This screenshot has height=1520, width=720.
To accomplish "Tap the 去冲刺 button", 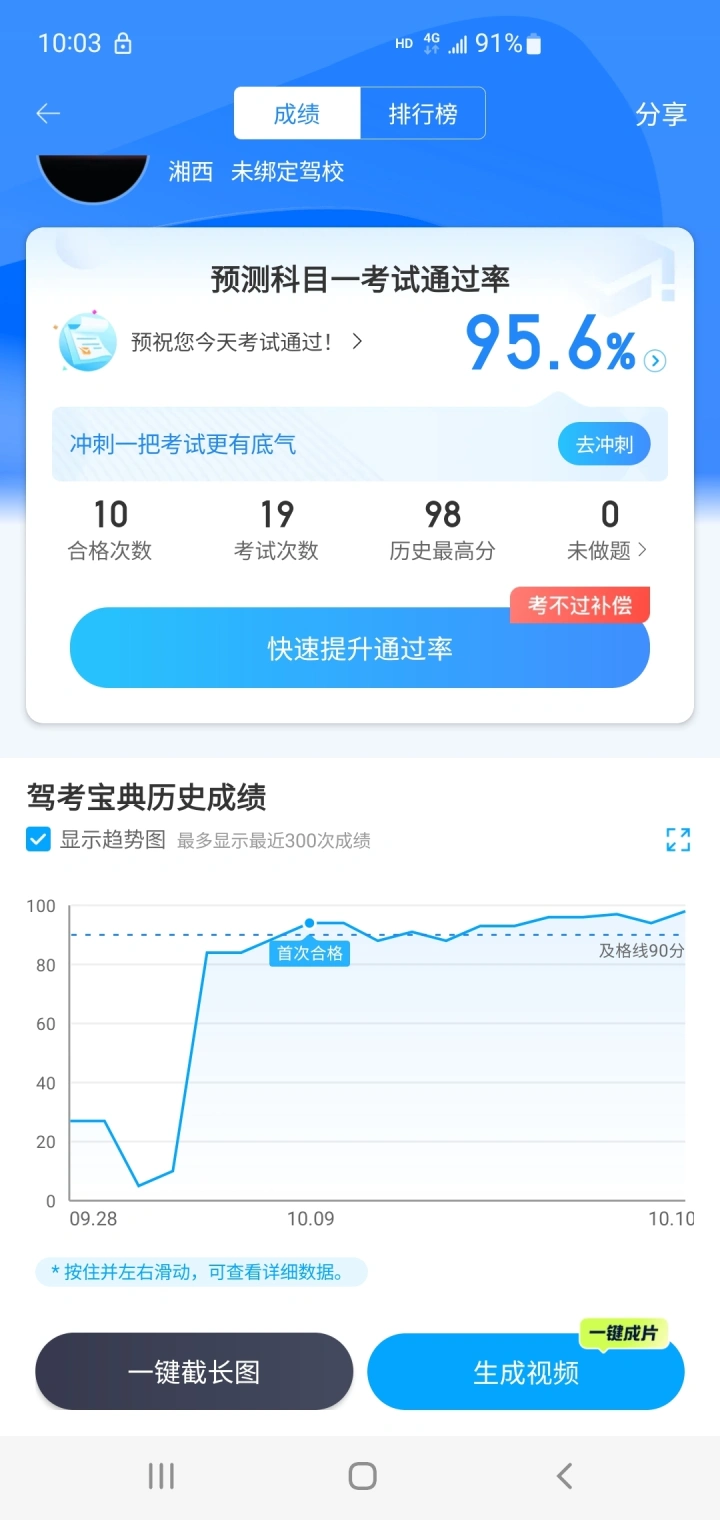I will [604, 445].
